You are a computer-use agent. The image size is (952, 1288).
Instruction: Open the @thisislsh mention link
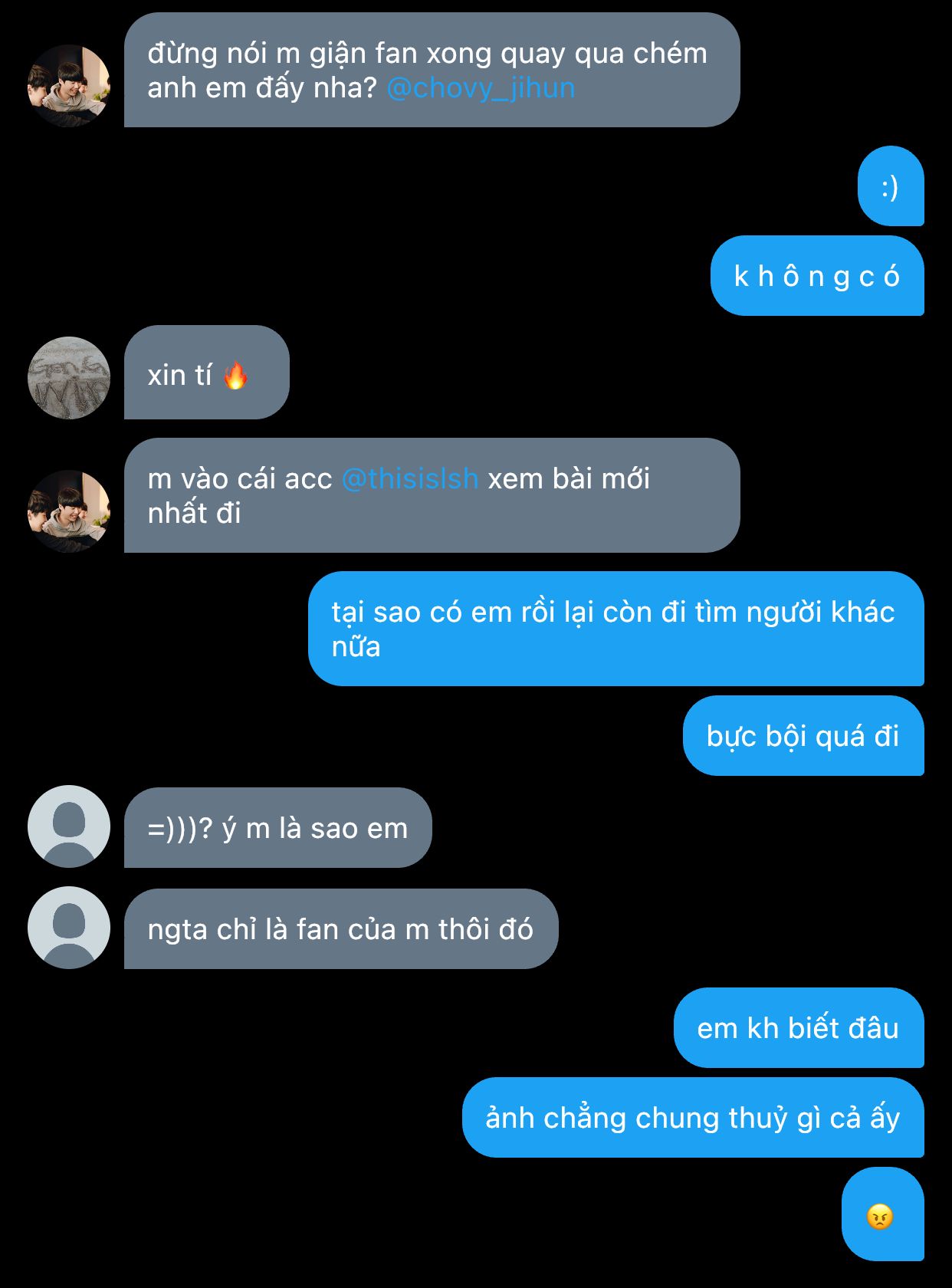[x=409, y=478]
